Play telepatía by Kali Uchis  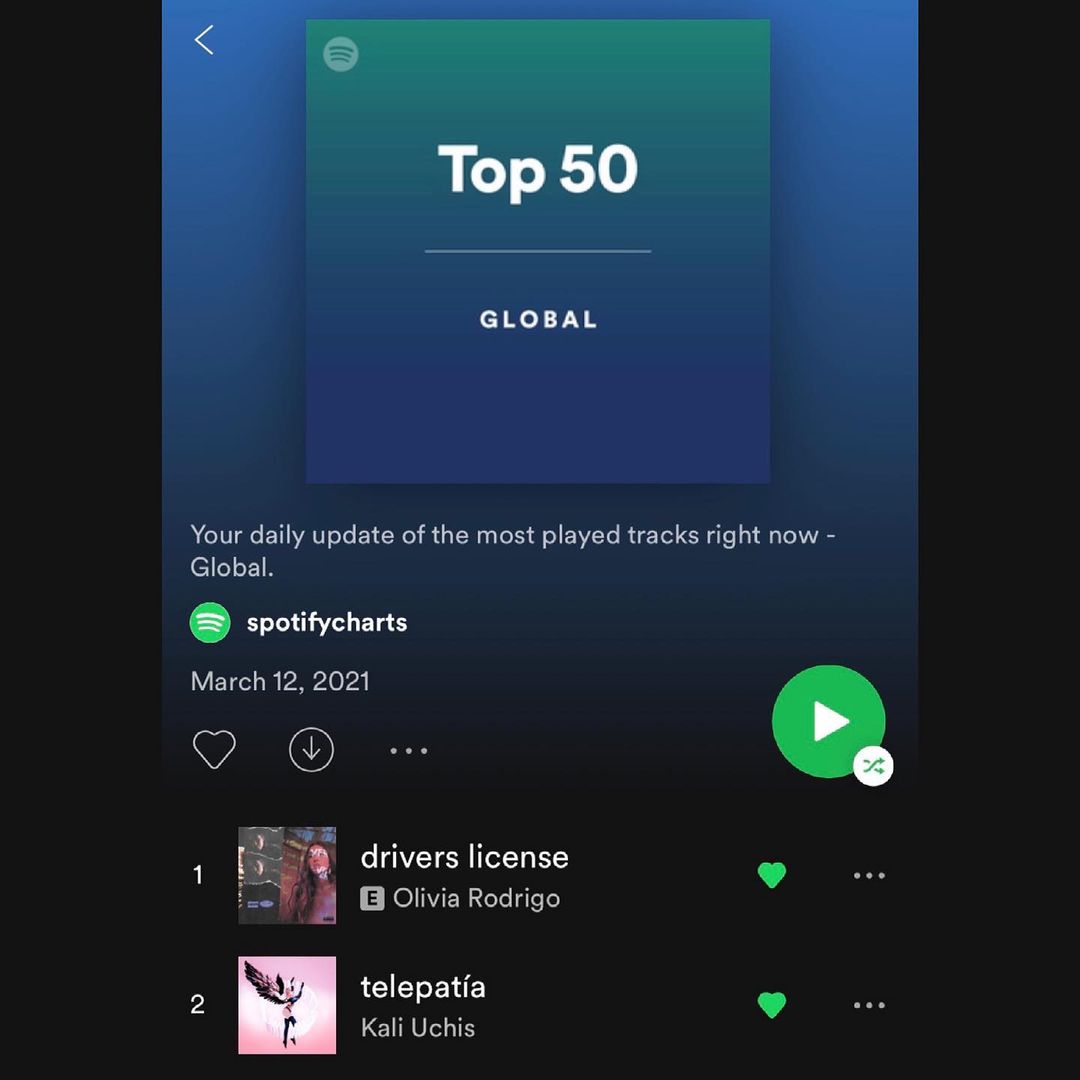[422, 988]
